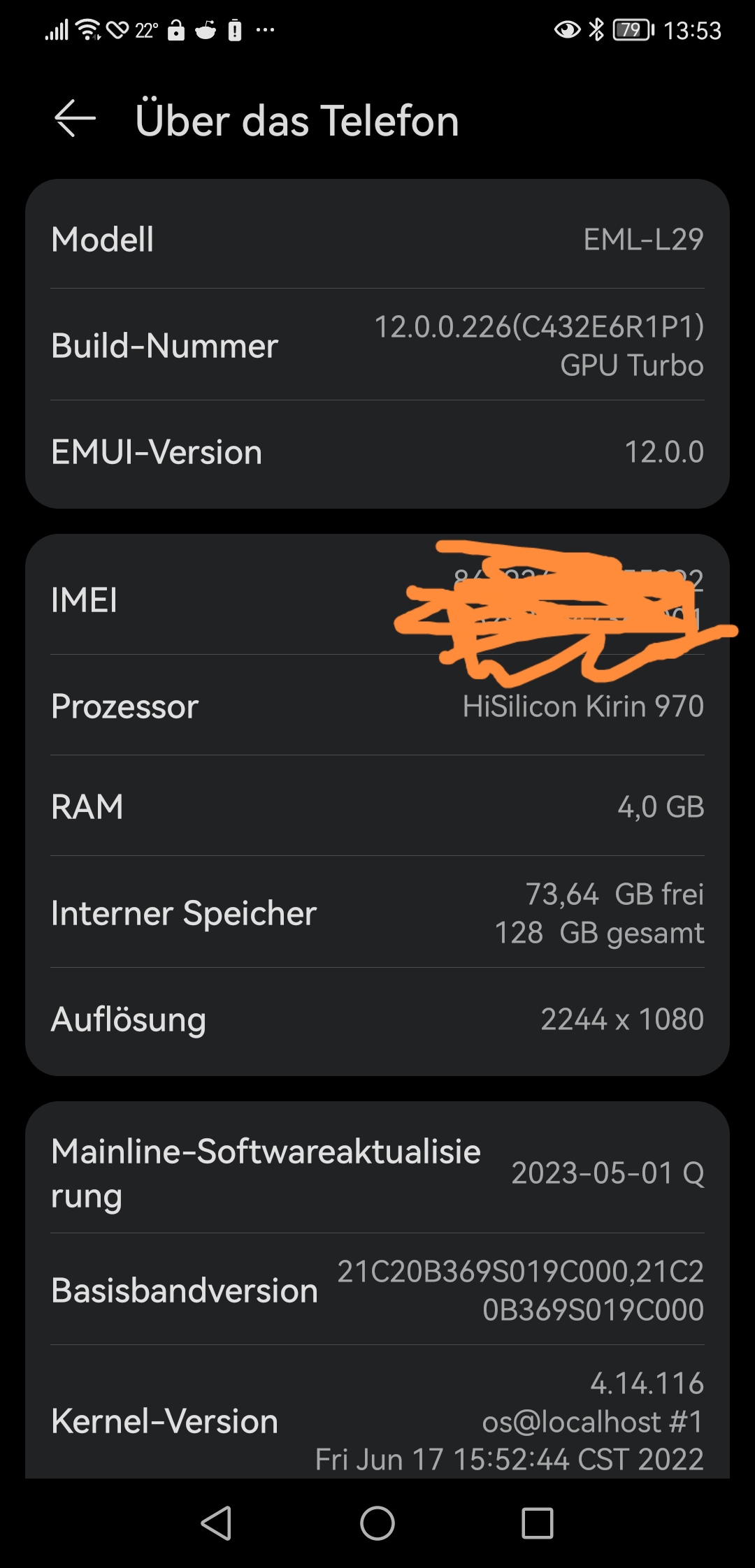The width and height of the screenshot is (755, 1568).
Task: Go to the home screen
Action: (377, 1523)
